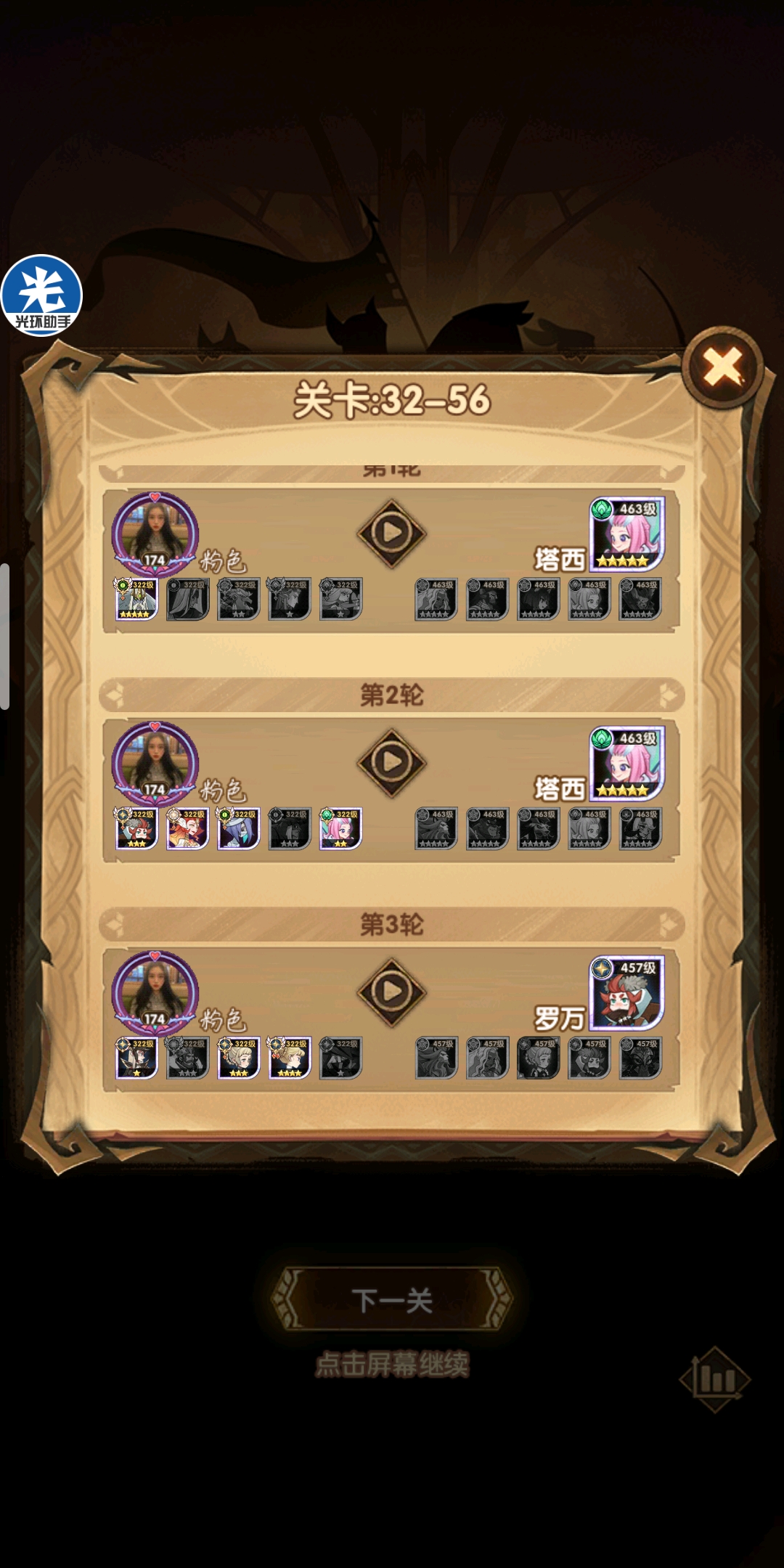View 塔西 enemy hero in 第2轮
Screen dimensions: 784x1568
tap(626, 764)
